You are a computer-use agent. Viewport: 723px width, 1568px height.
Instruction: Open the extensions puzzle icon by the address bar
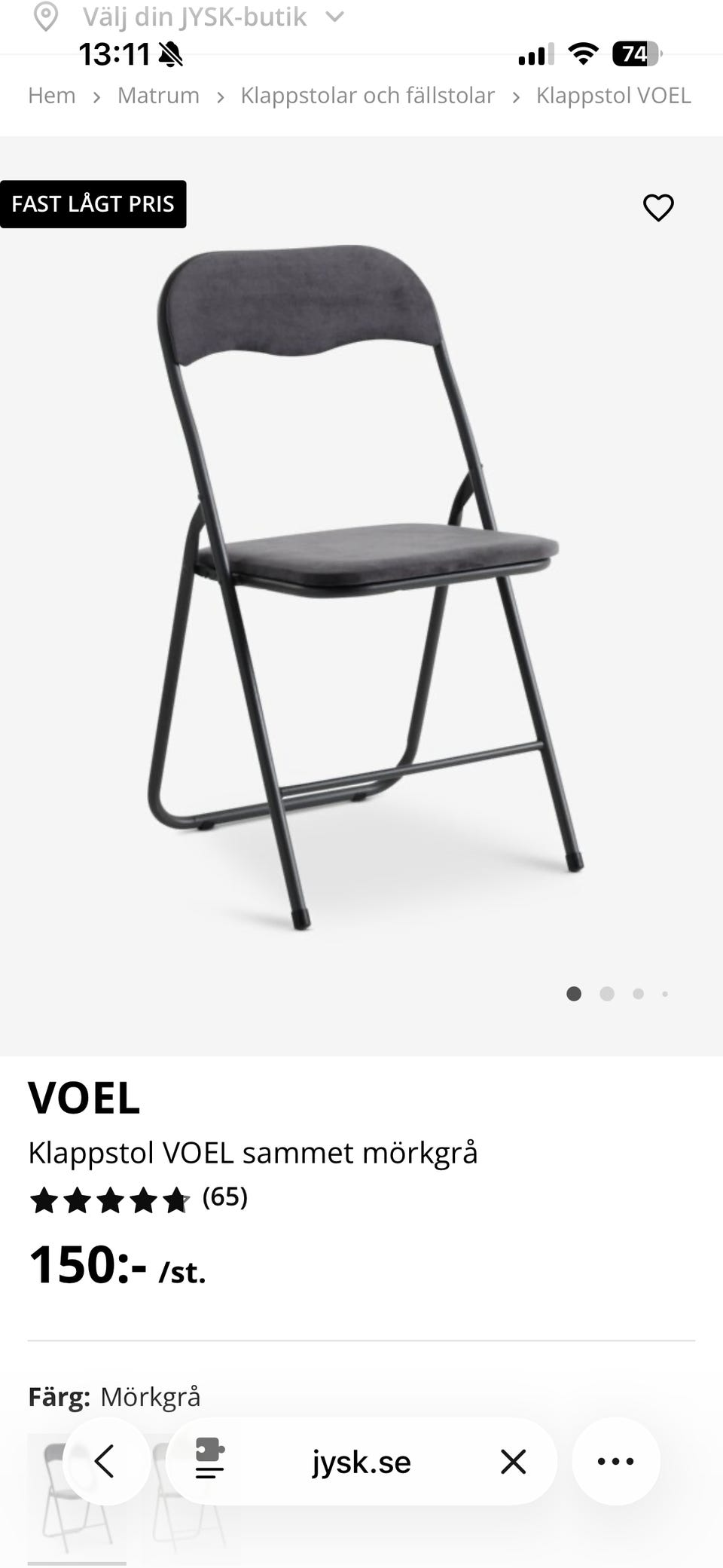pyautogui.click(x=208, y=1460)
